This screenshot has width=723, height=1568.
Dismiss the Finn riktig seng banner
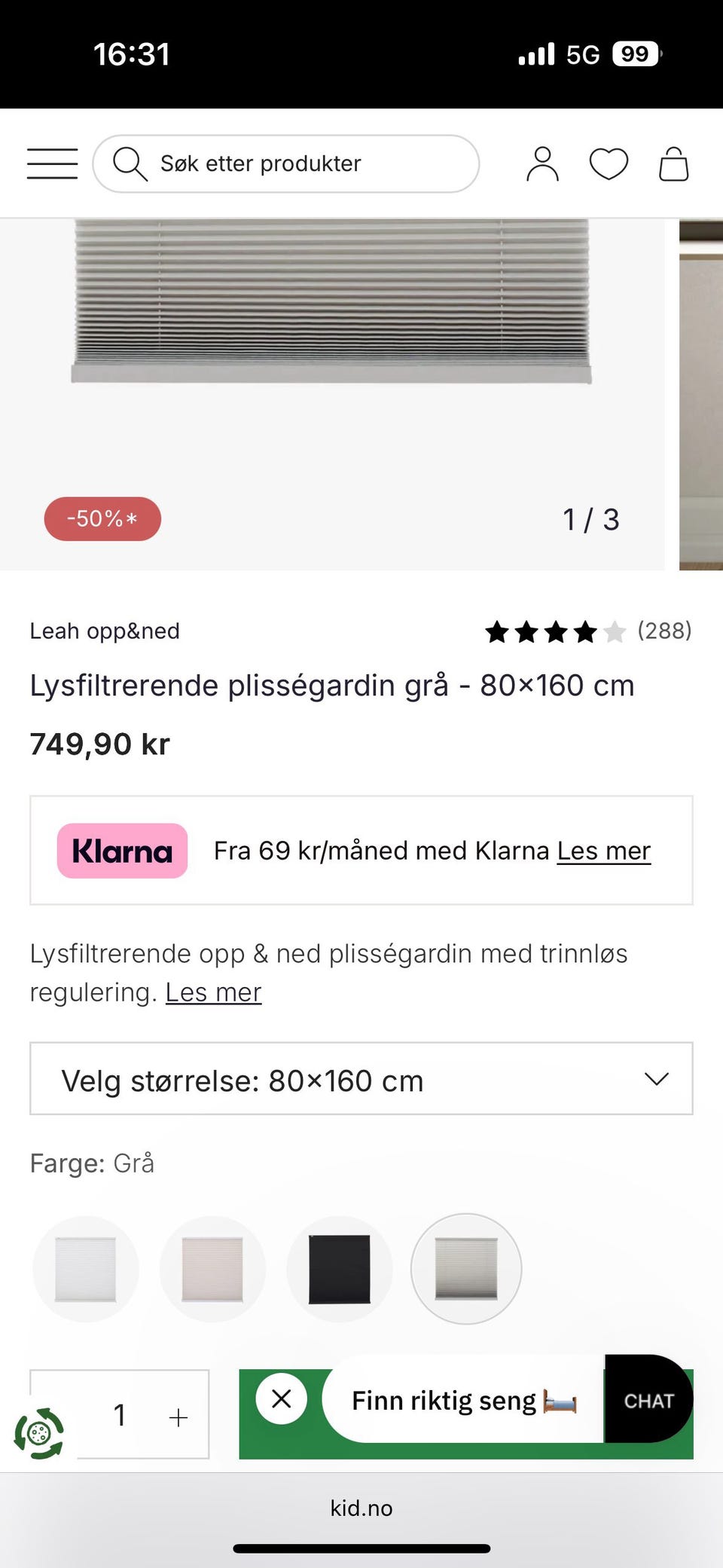tap(280, 1398)
